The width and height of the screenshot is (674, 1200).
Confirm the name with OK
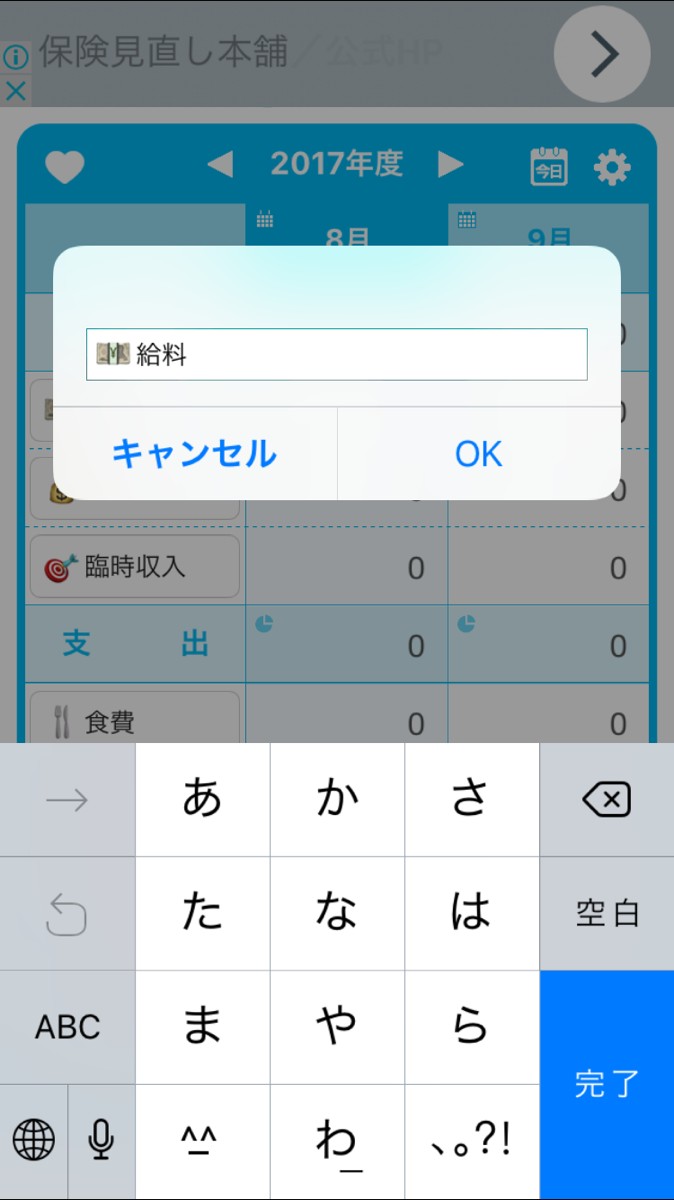tap(478, 454)
